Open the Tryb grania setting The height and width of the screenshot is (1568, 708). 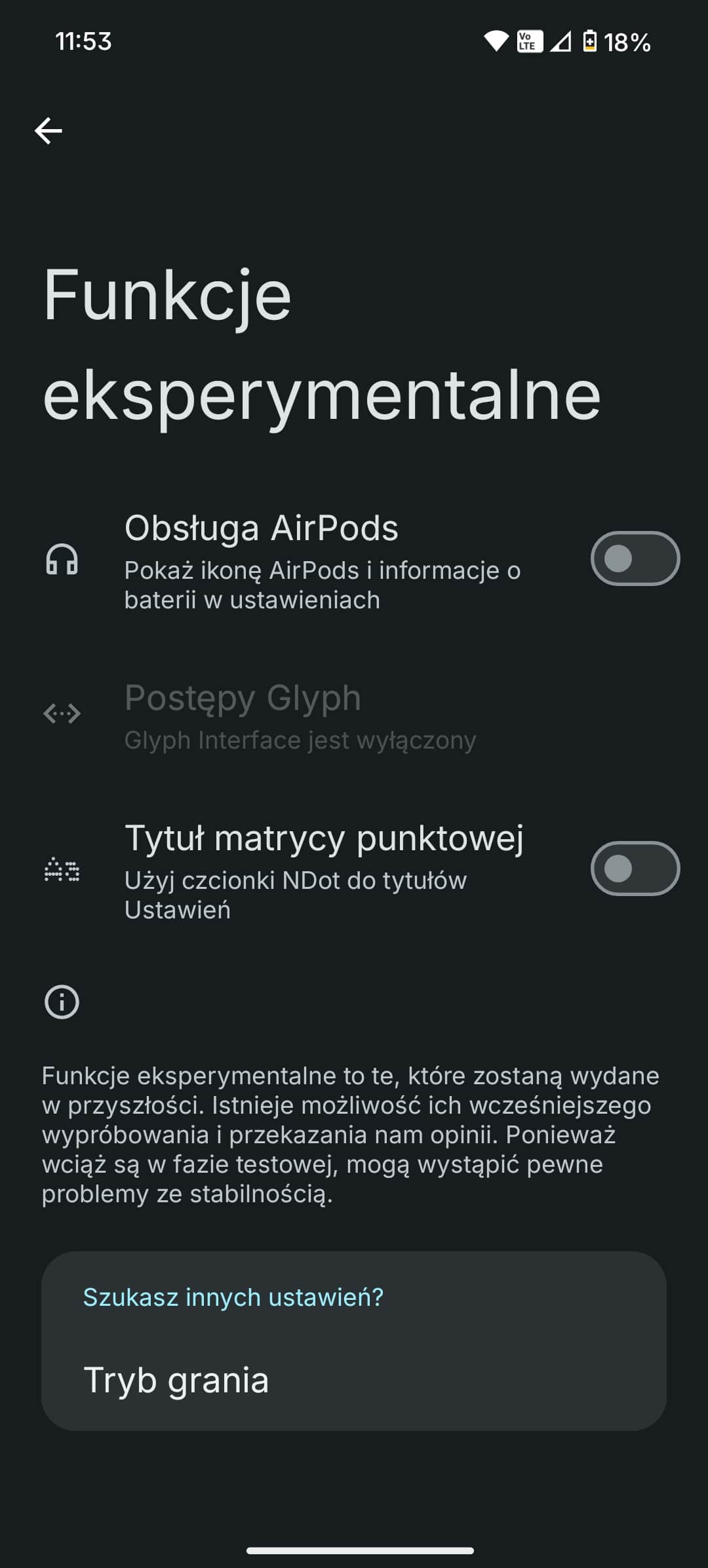354,1380
